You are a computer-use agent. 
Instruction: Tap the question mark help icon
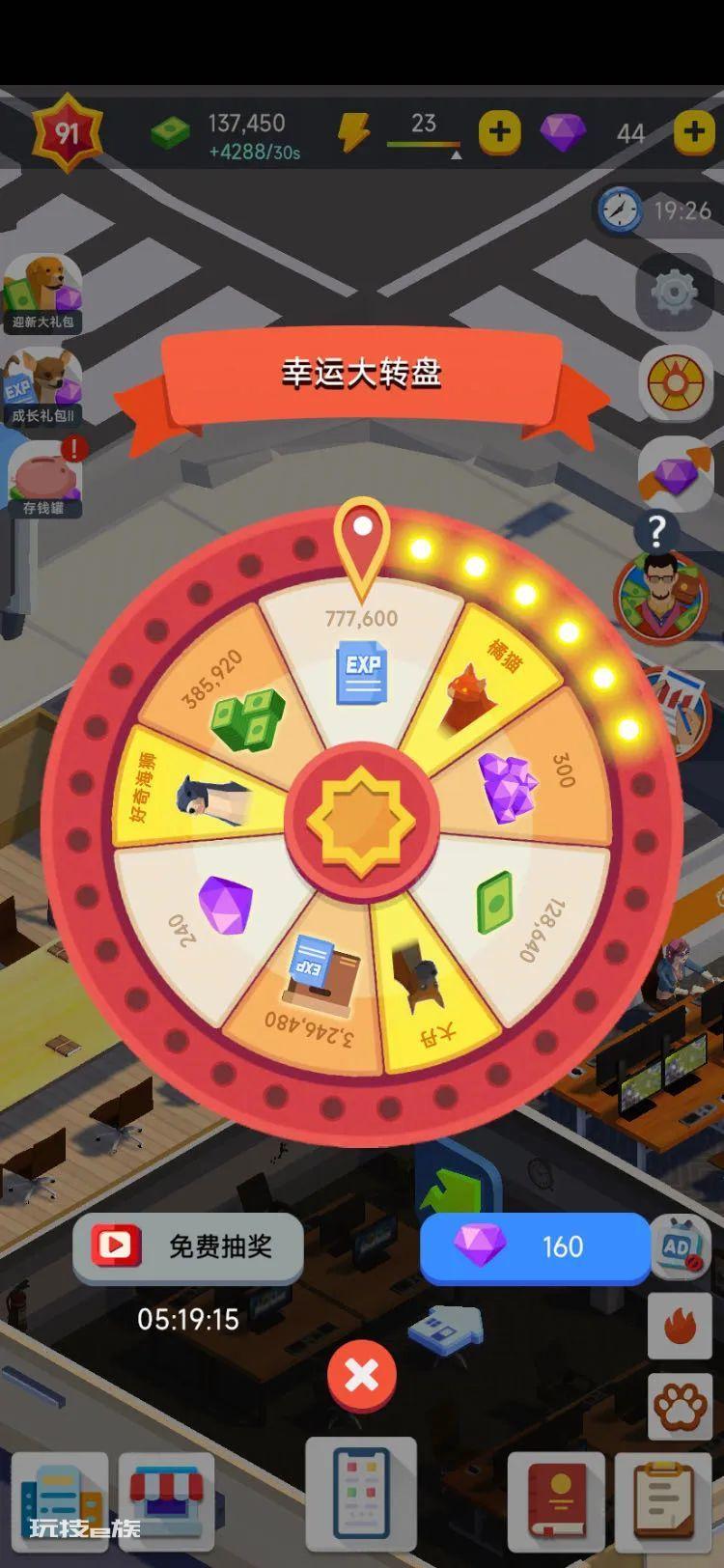point(656,530)
